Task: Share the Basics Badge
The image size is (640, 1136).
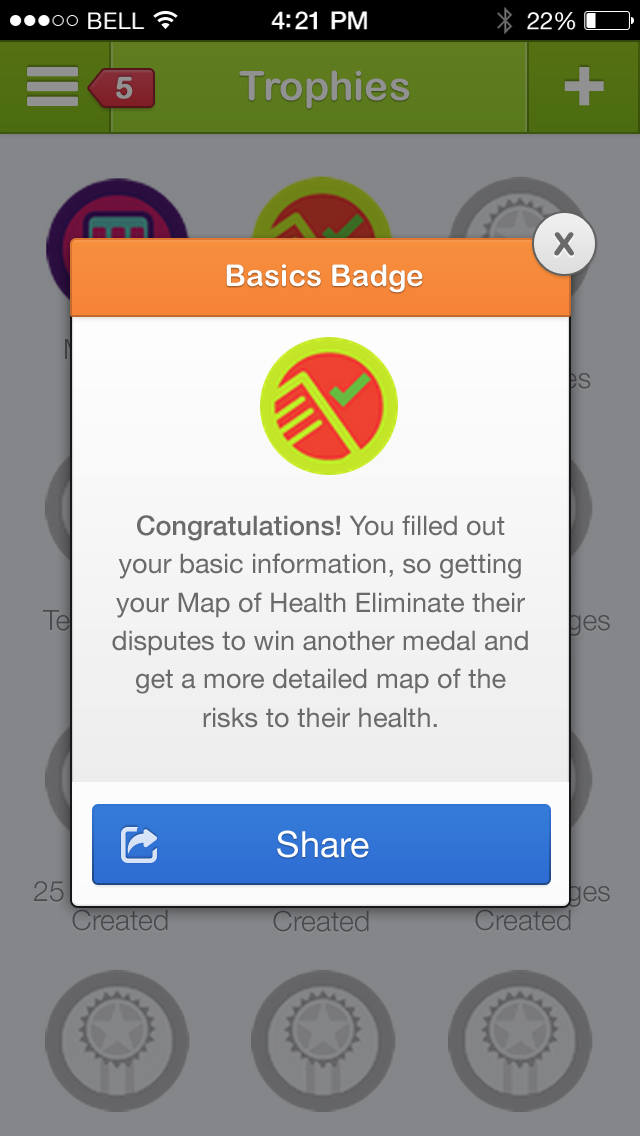Action: tap(321, 845)
